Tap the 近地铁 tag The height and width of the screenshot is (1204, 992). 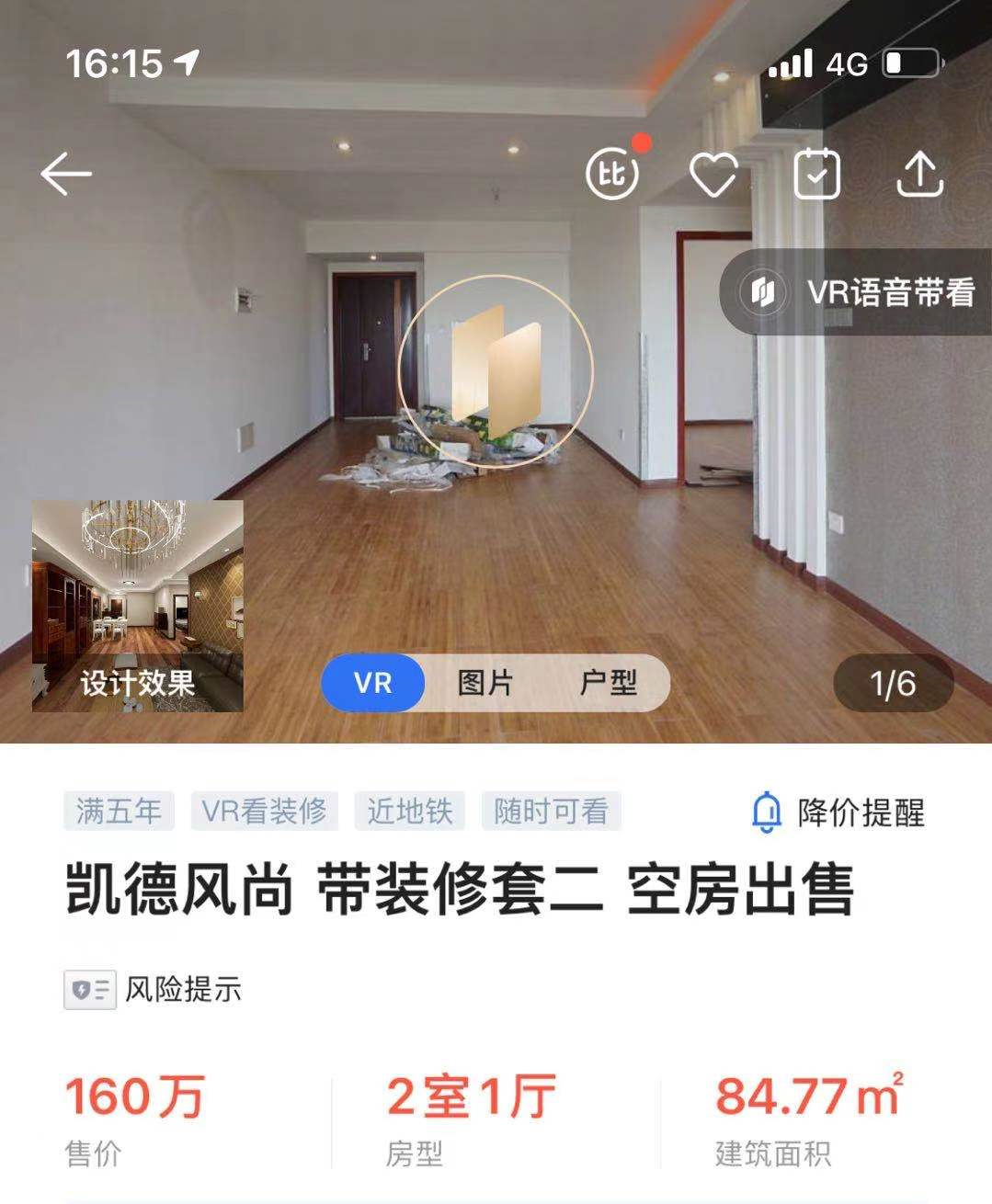(409, 812)
